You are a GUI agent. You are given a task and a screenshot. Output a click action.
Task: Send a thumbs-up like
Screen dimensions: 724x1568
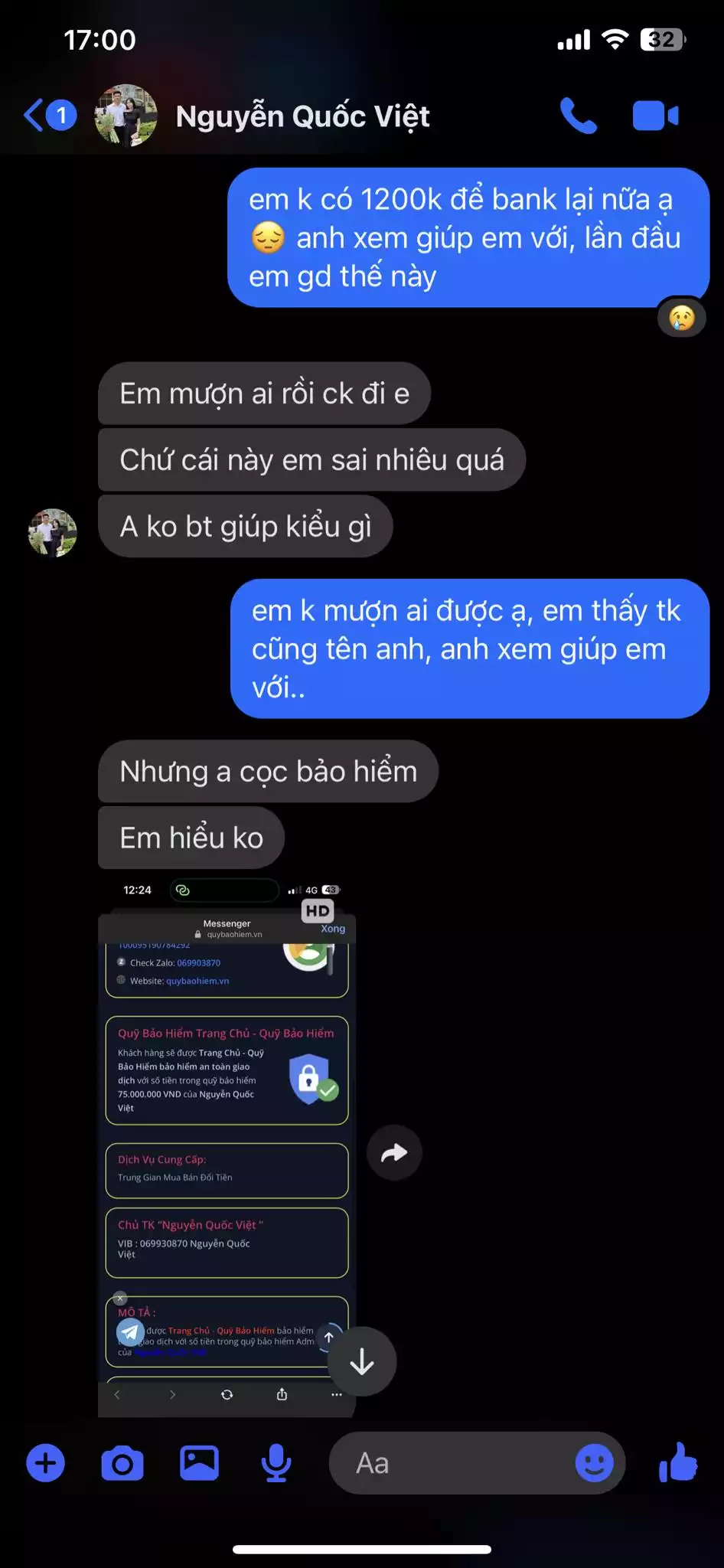(678, 1463)
